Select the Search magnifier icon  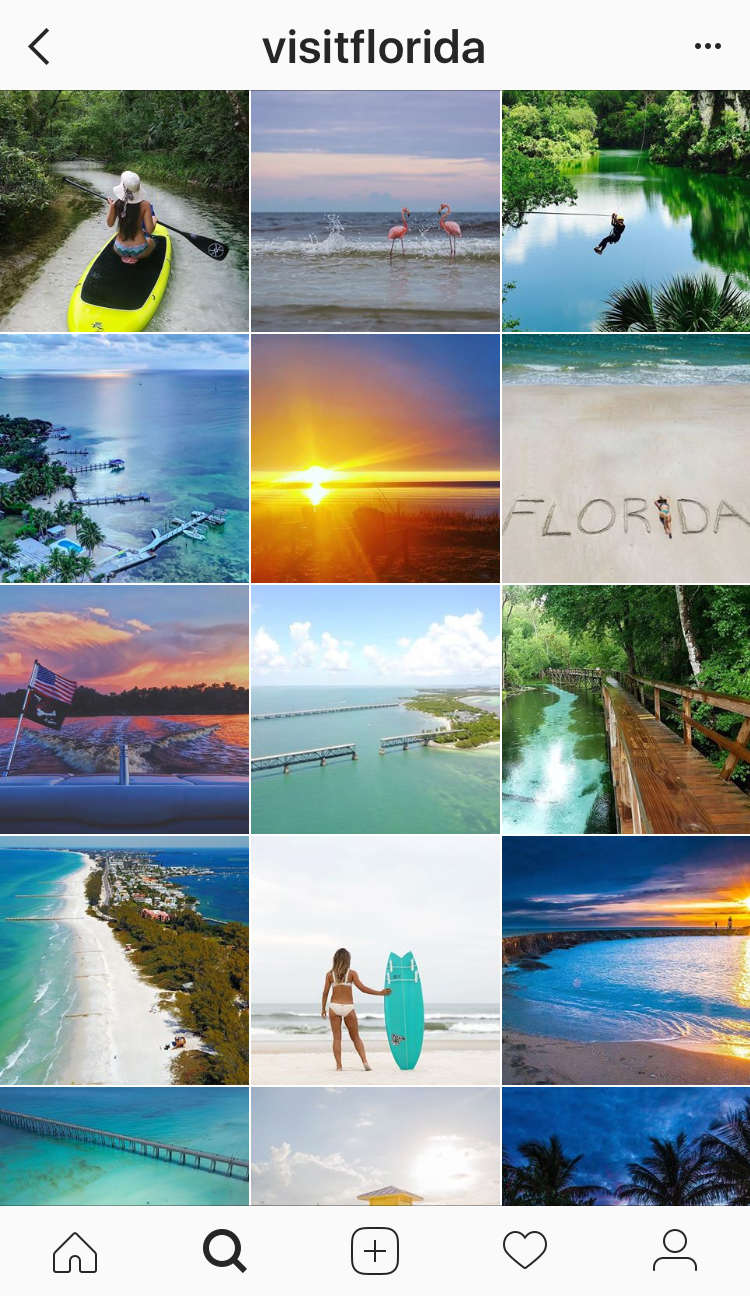point(225,1249)
